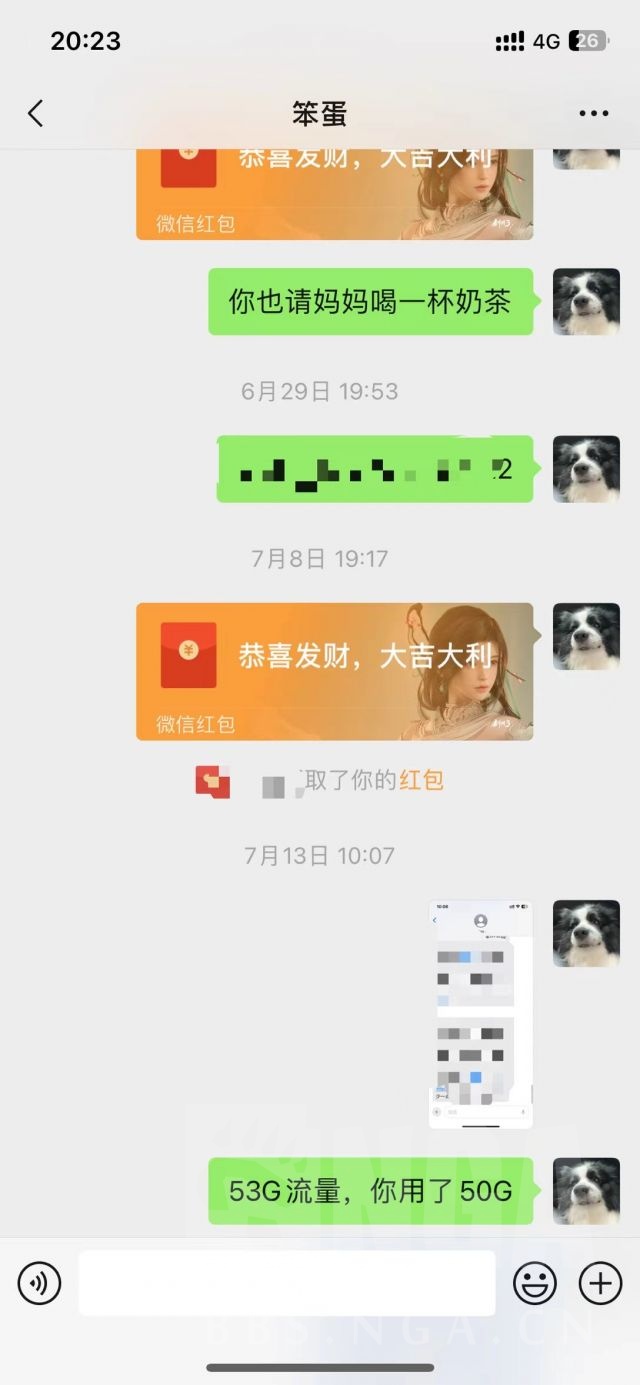The height and width of the screenshot is (1385, 640).
Task: View the screenshot image sent July 13
Action: tap(480, 1014)
